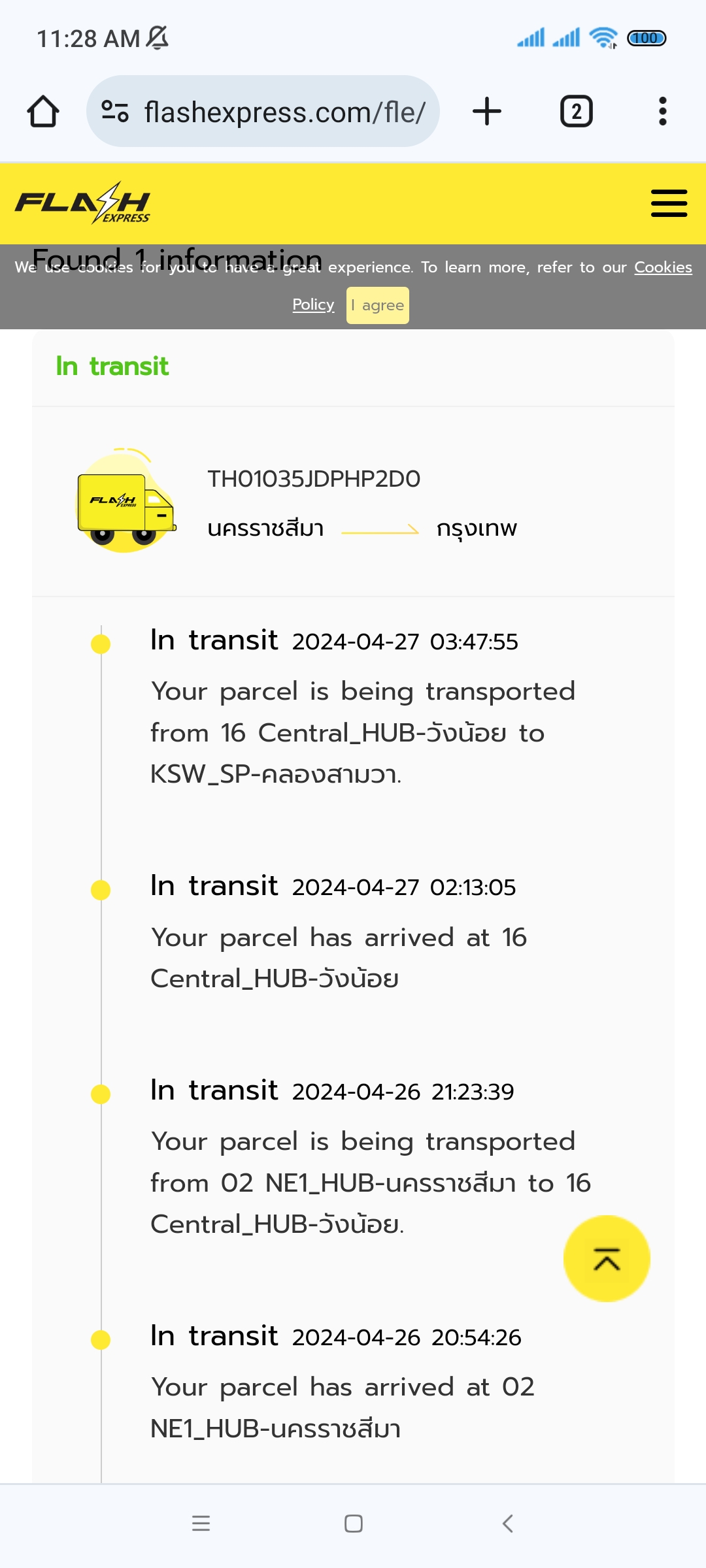
Task: Open the browser overflow menu
Action: (x=662, y=112)
